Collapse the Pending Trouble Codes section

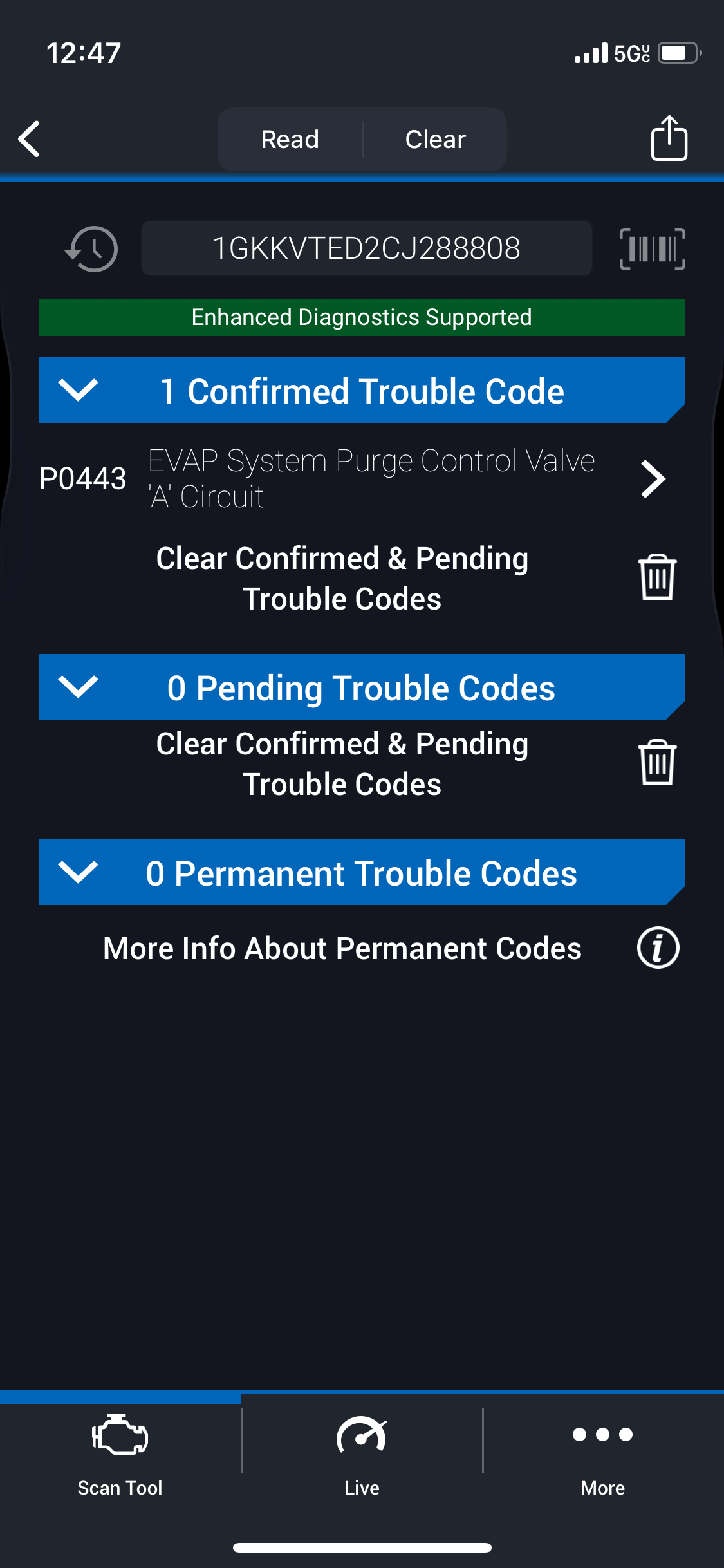point(78,687)
